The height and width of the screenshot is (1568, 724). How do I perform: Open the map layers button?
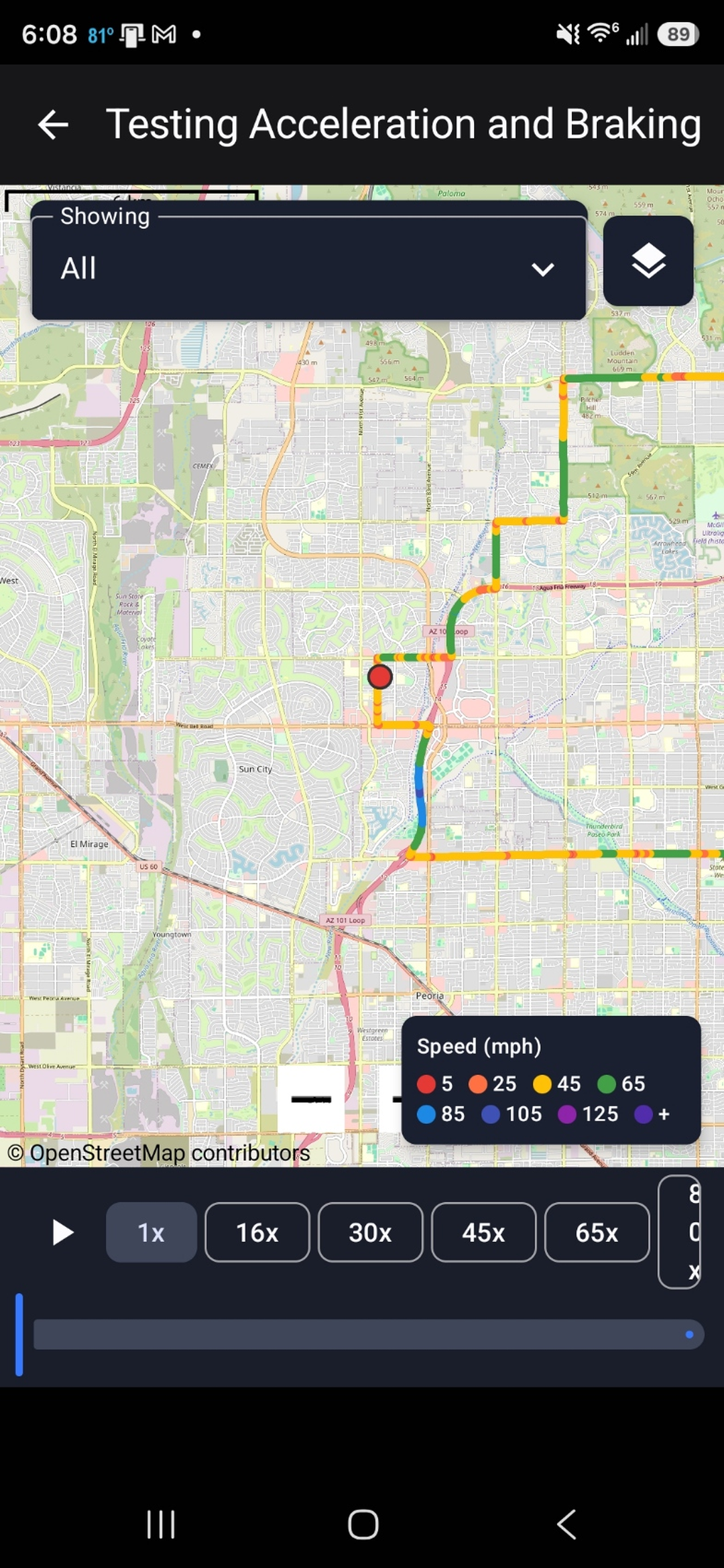[x=648, y=261]
